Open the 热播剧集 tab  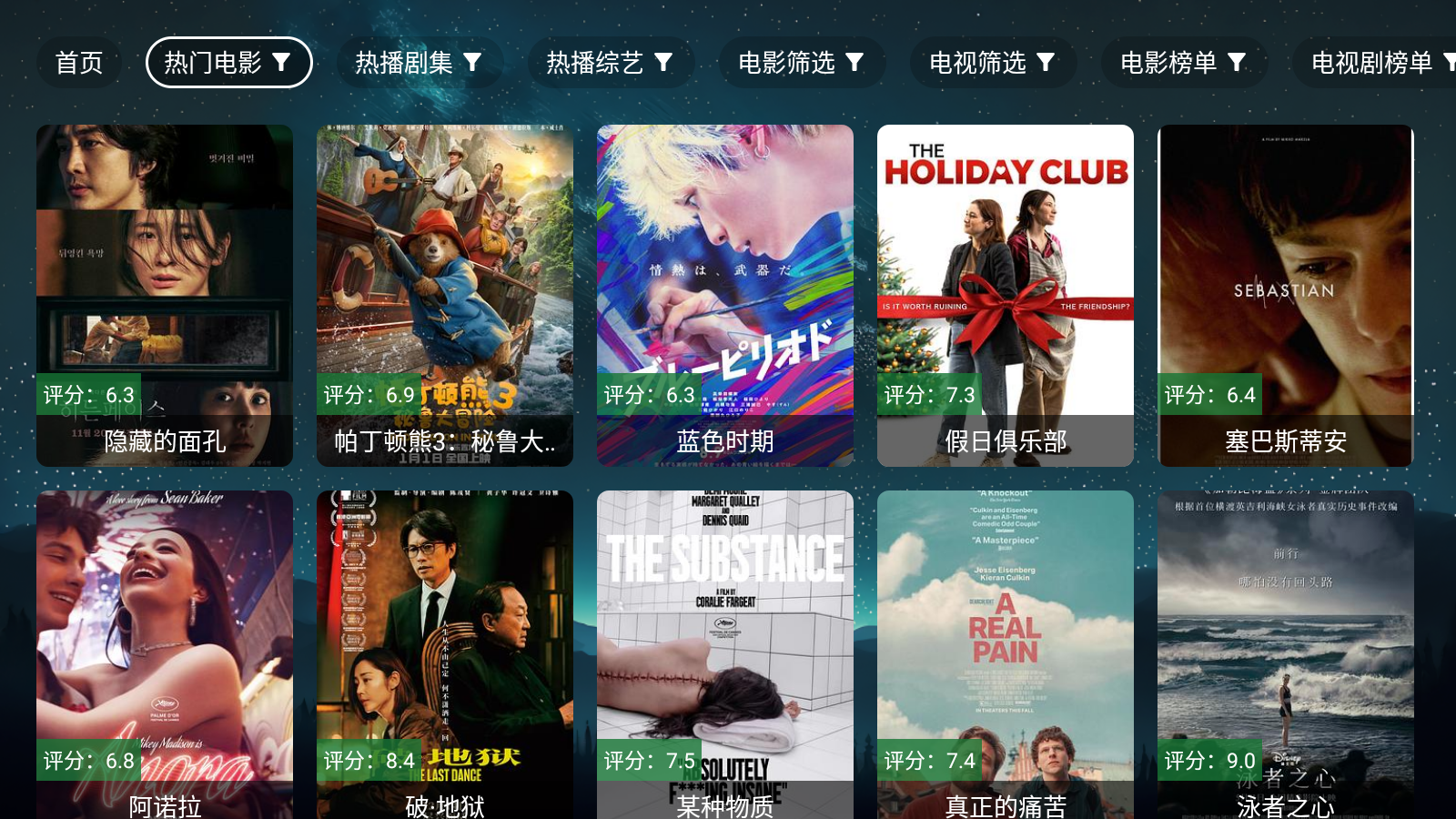[420, 63]
